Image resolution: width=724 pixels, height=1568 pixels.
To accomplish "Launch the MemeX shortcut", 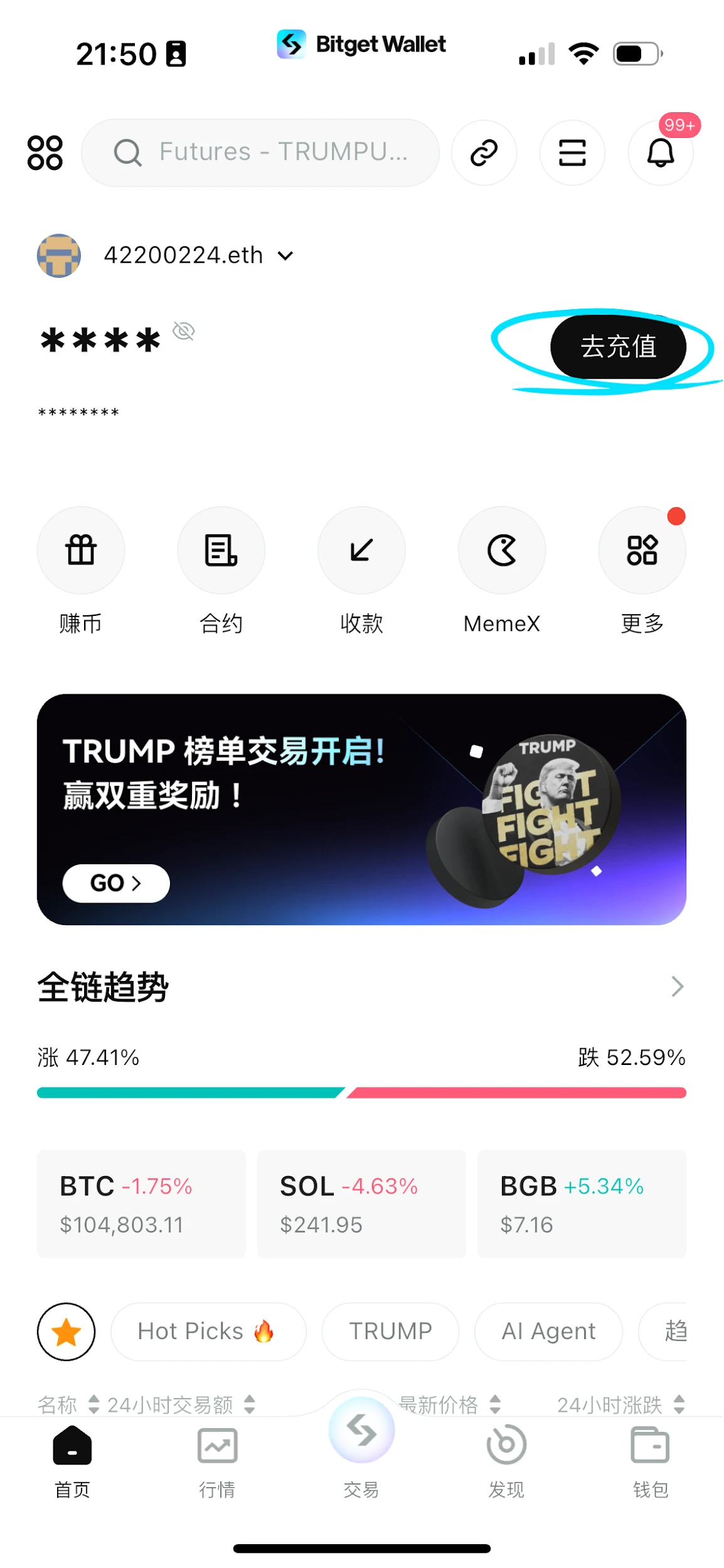I will (502, 550).
